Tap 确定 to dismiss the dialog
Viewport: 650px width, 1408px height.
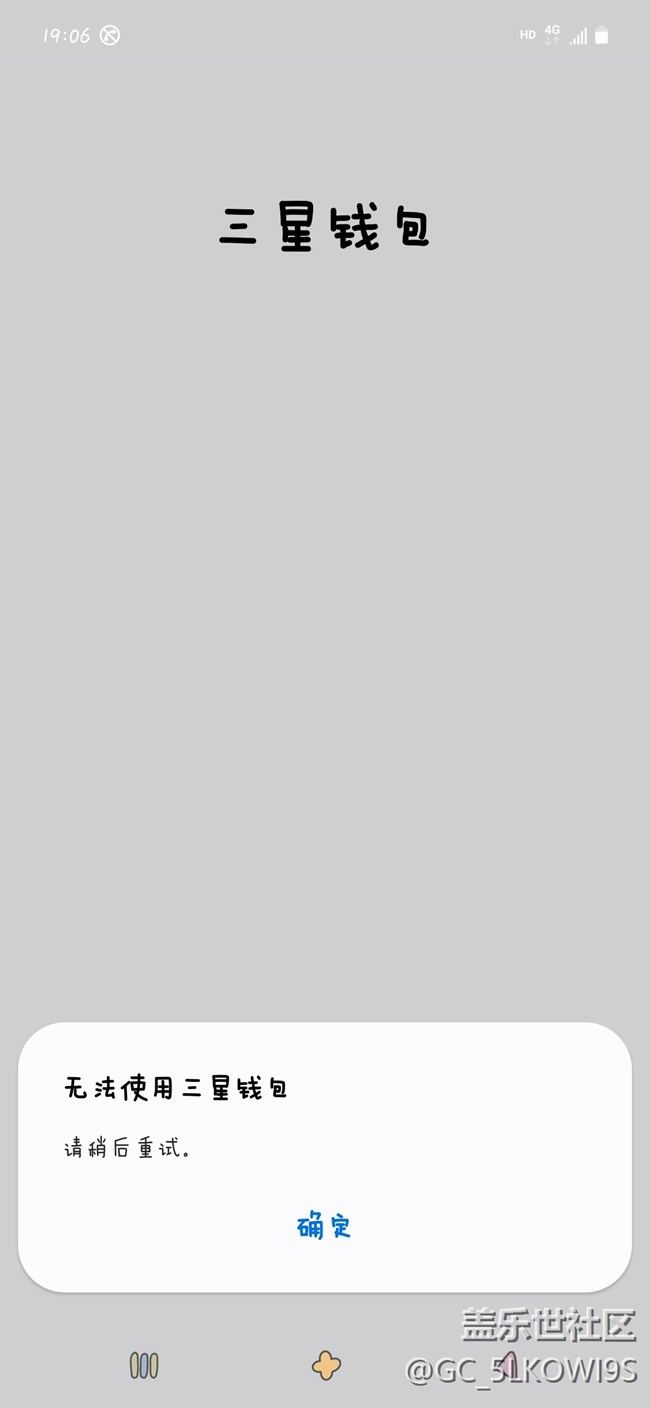(324, 1225)
